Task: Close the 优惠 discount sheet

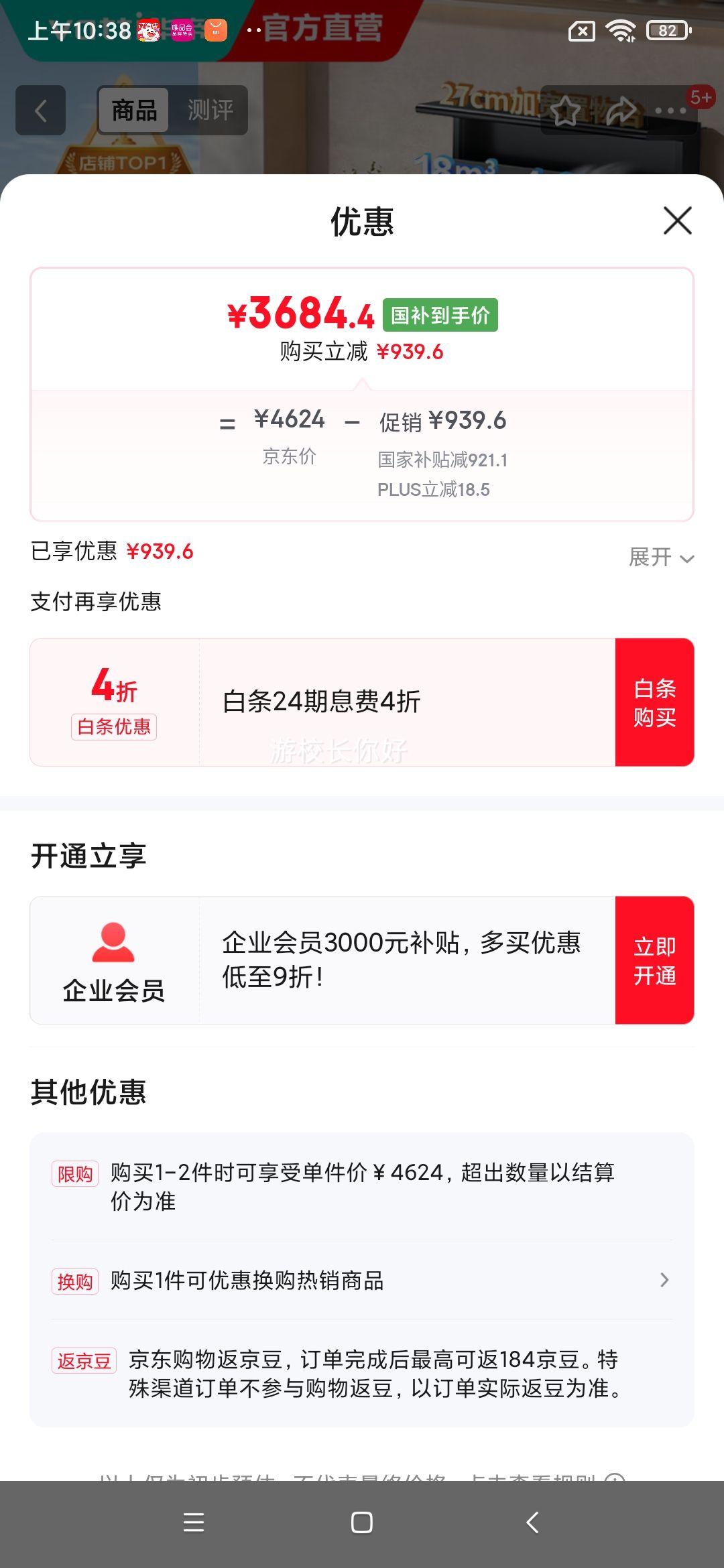Action: coord(677,220)
